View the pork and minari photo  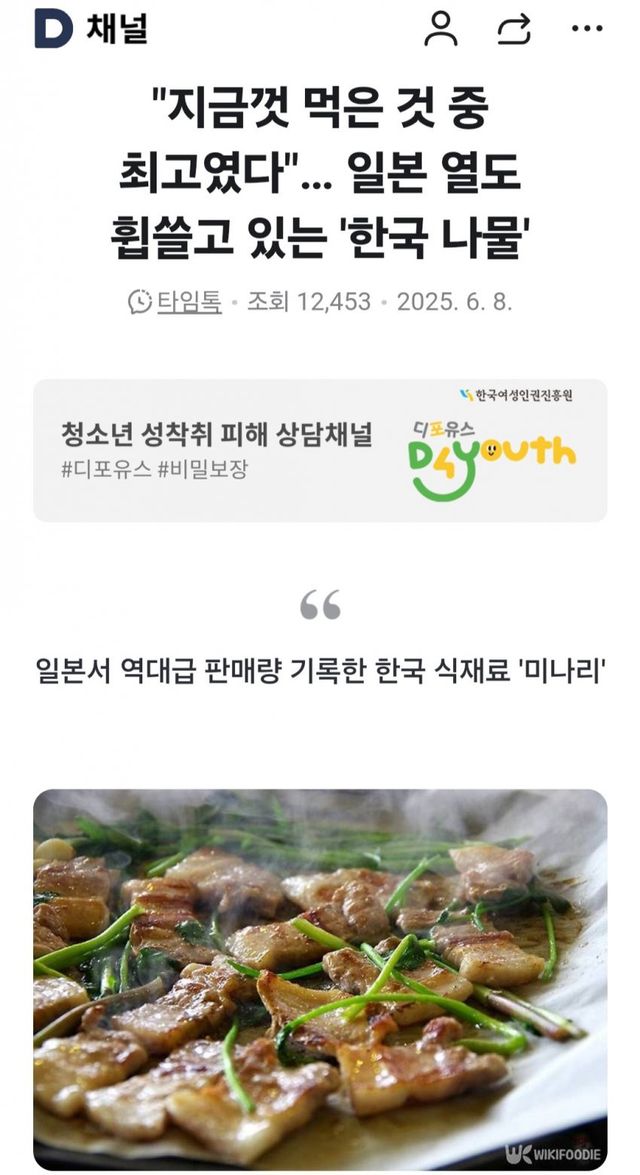coord(320,979)
